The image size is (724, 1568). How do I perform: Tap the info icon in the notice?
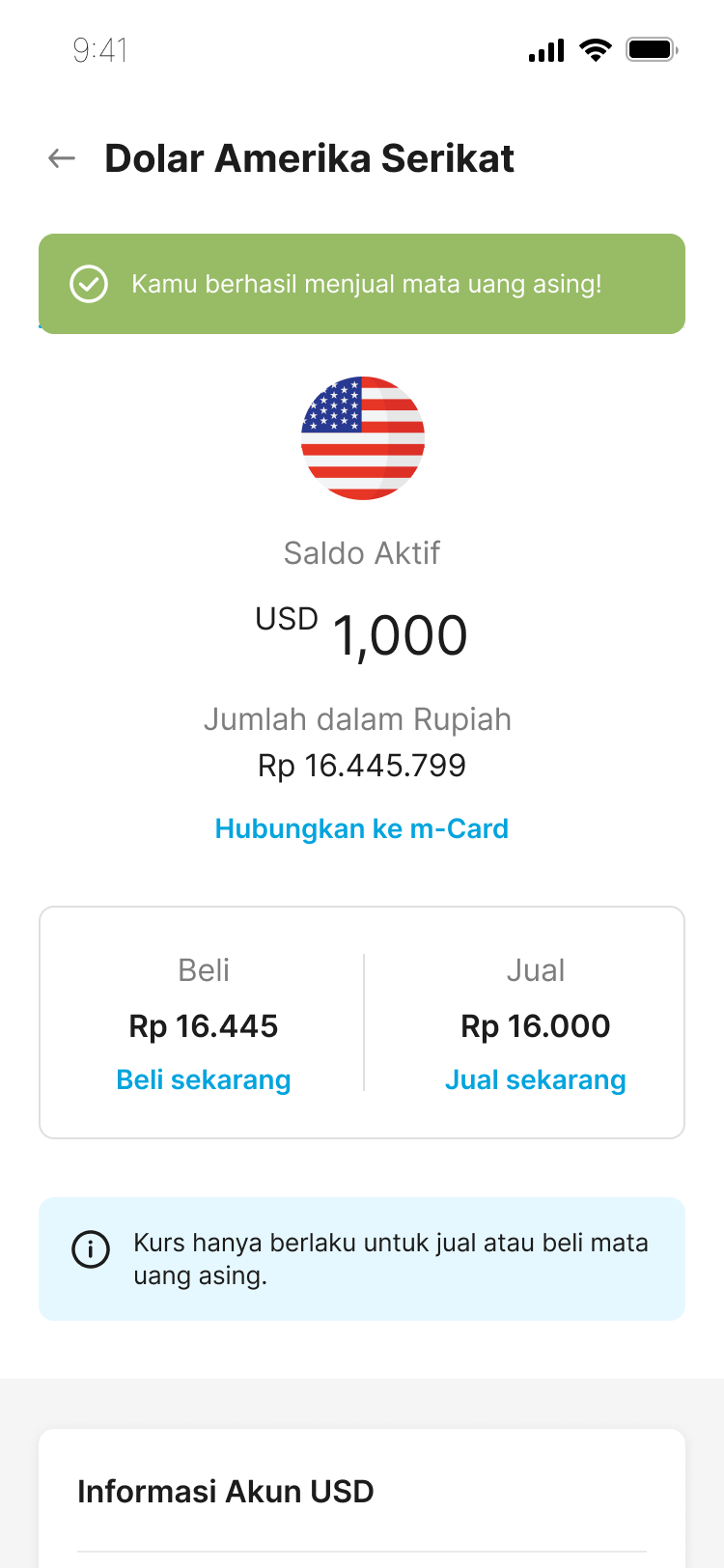coord(90,1250)
